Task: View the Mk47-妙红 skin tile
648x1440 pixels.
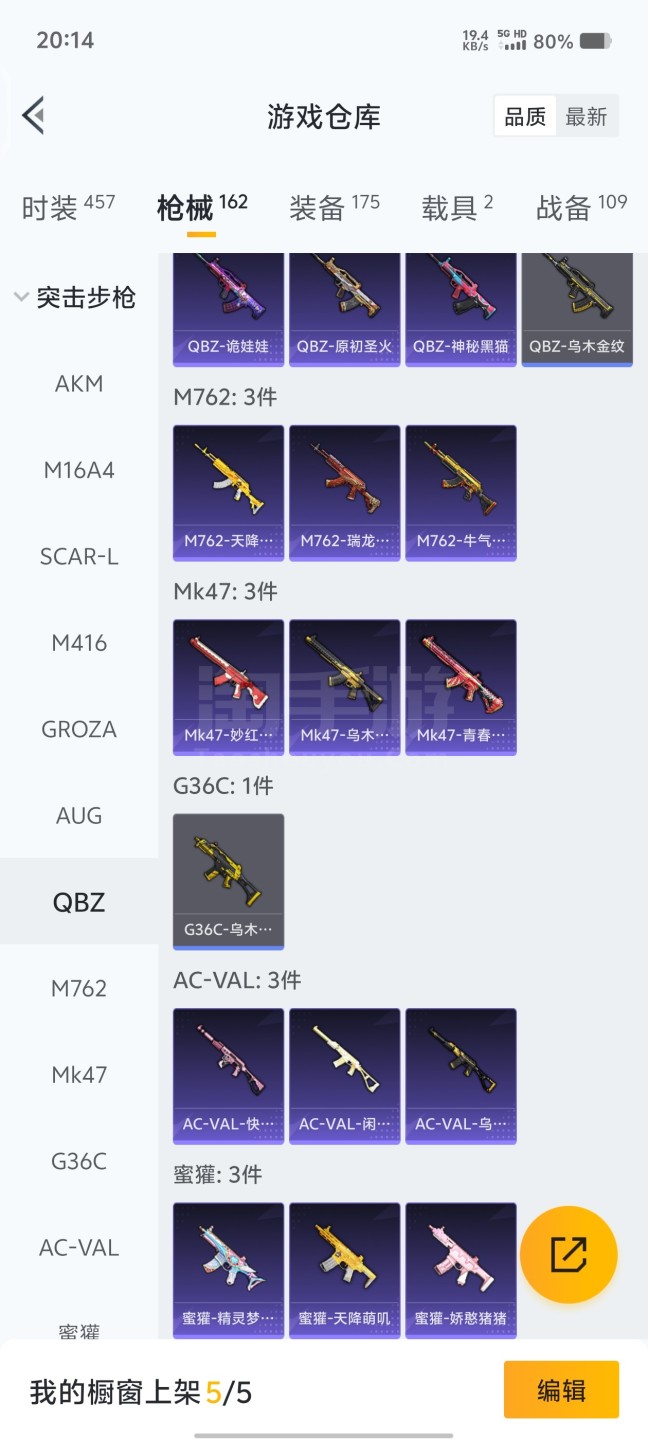Action: tap(228, 686)
